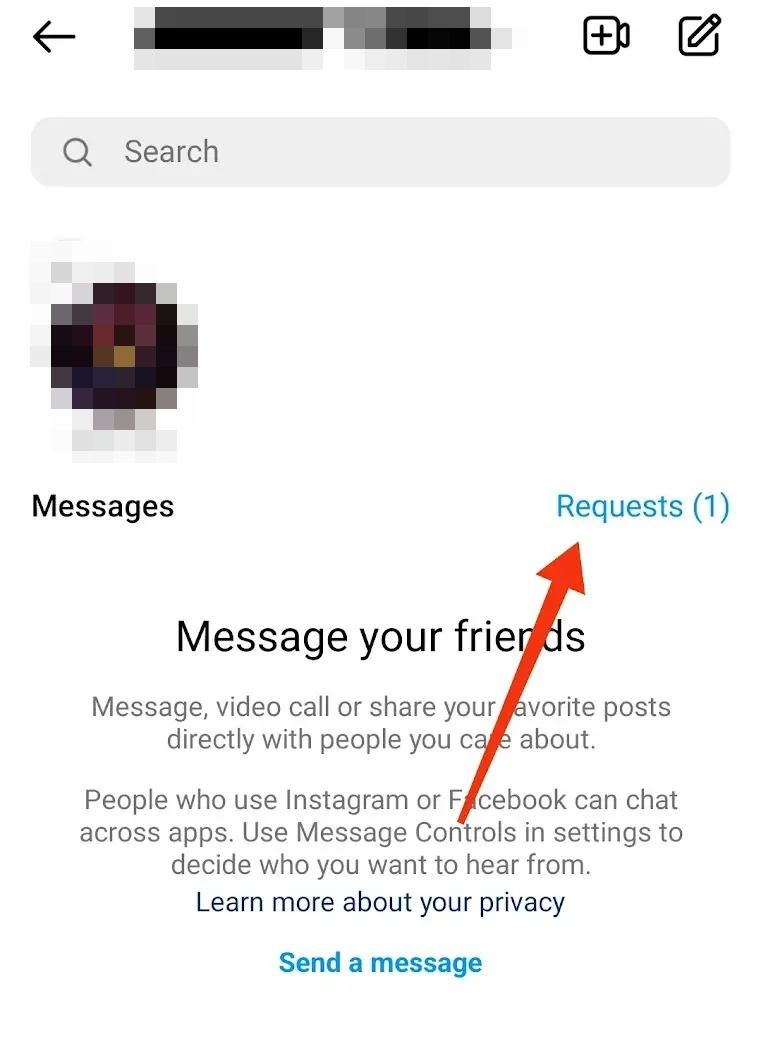Open Learn more about your privacy
Viewport: 761px width, 1044px height.
click(380, 902)
